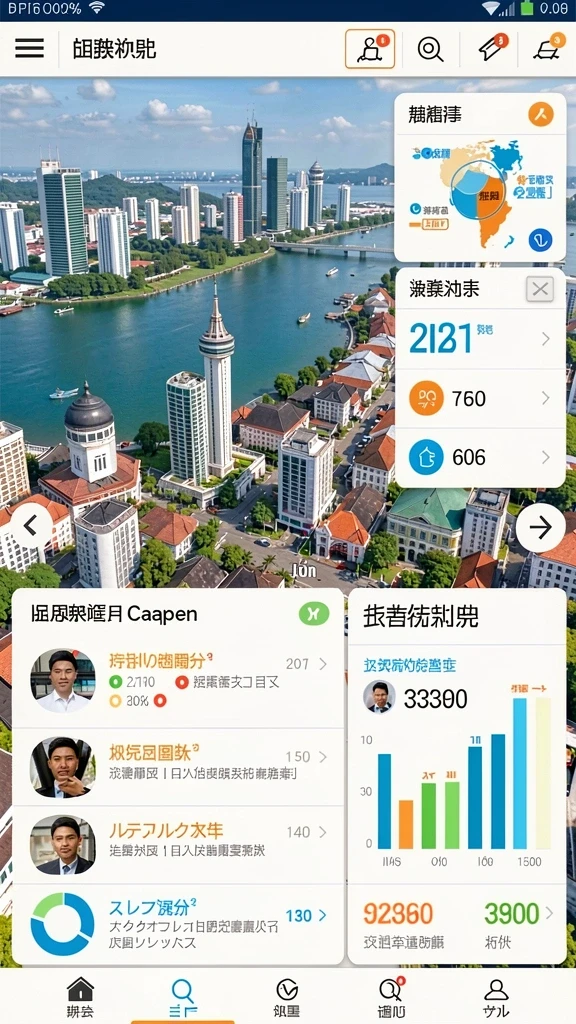
Task: Open the person row showing 140
Action: point(178,845)
